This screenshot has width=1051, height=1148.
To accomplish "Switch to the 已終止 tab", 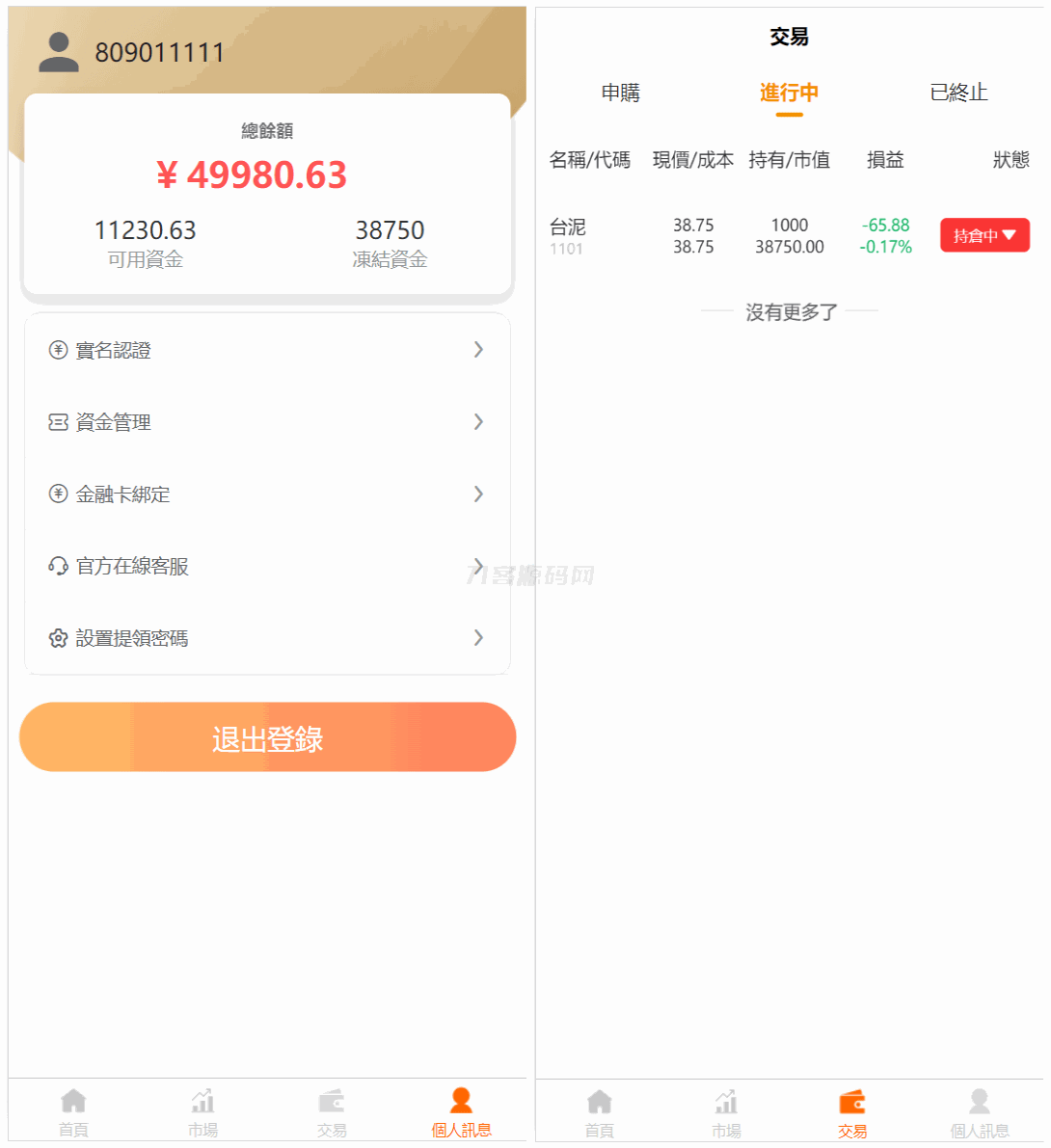I will tap(958, 93).
